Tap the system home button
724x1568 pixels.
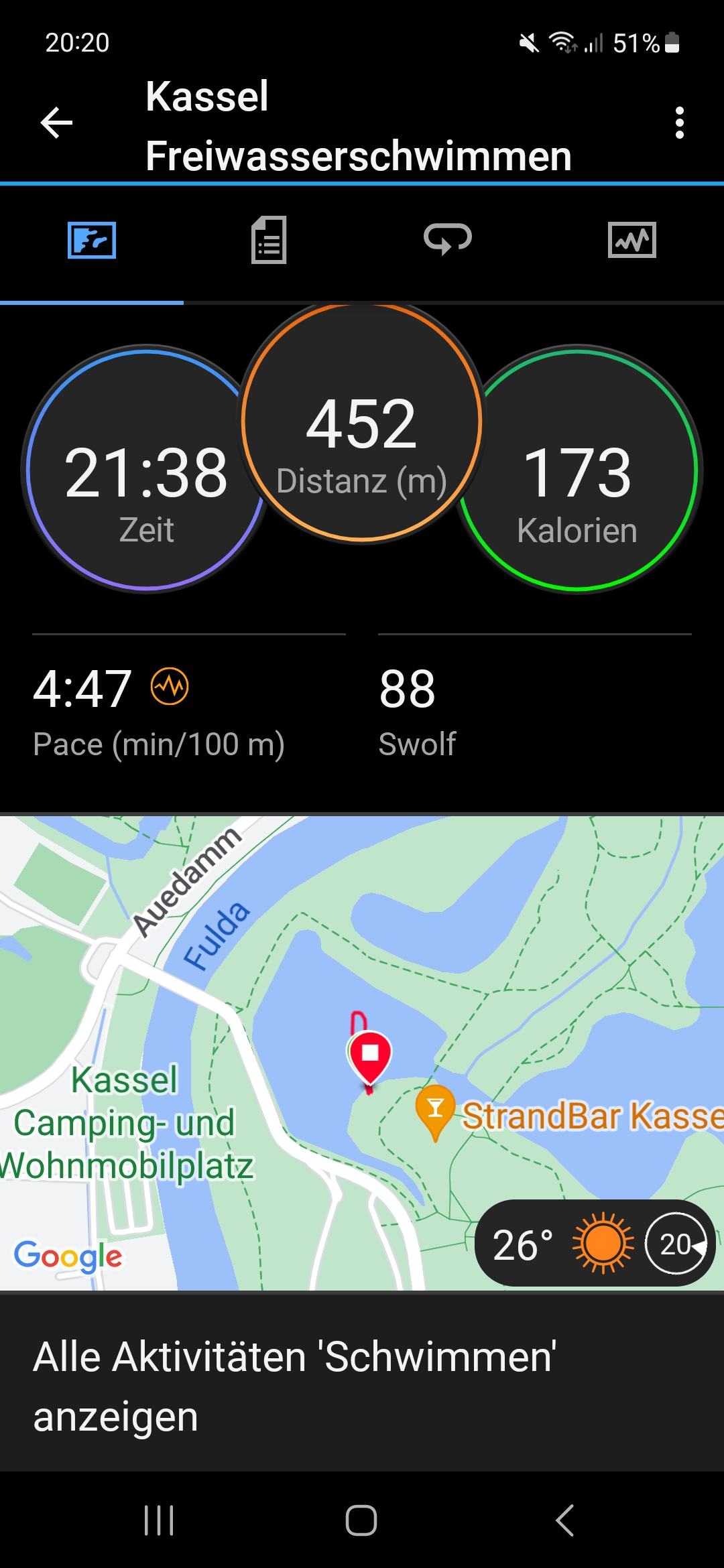pos(361,1520)
